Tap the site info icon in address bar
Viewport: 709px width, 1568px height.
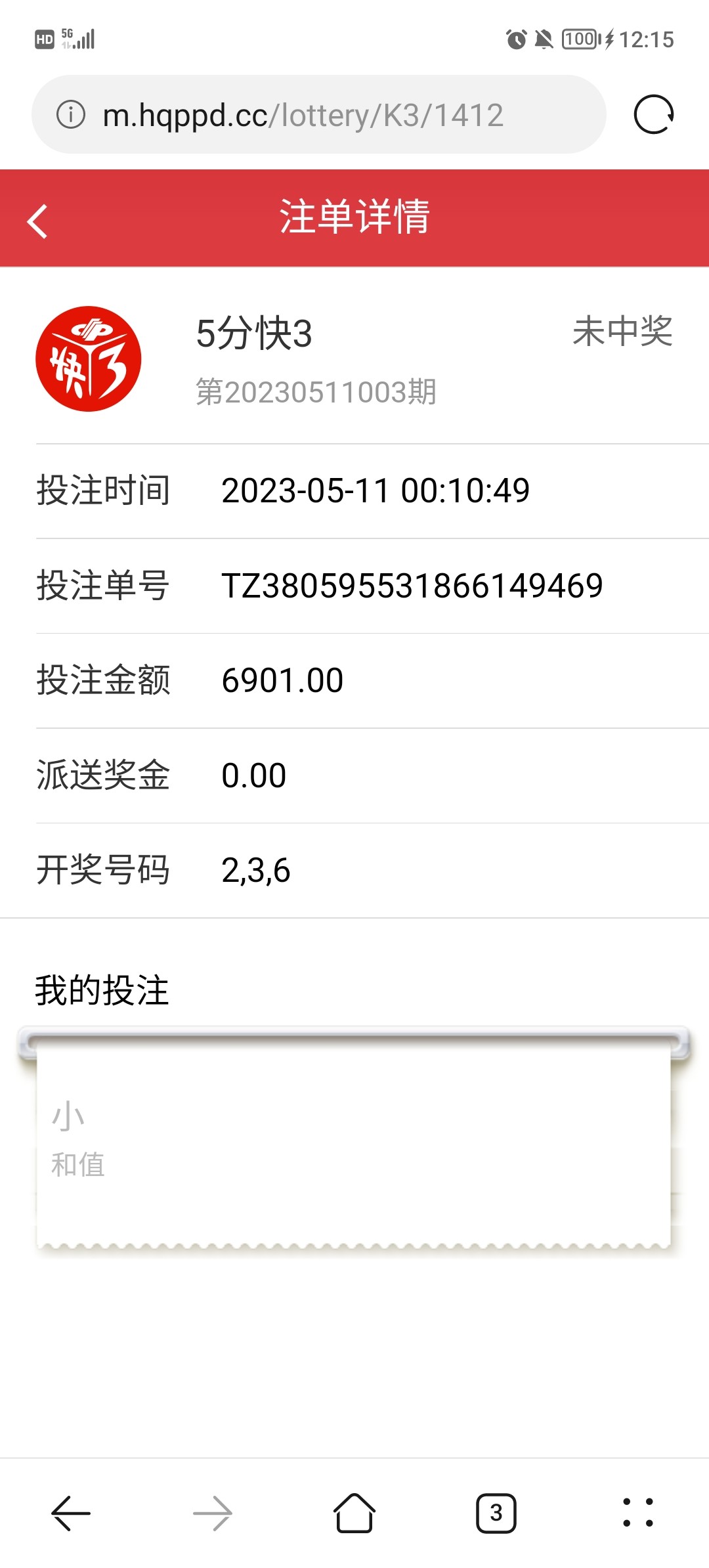(71, 115)
